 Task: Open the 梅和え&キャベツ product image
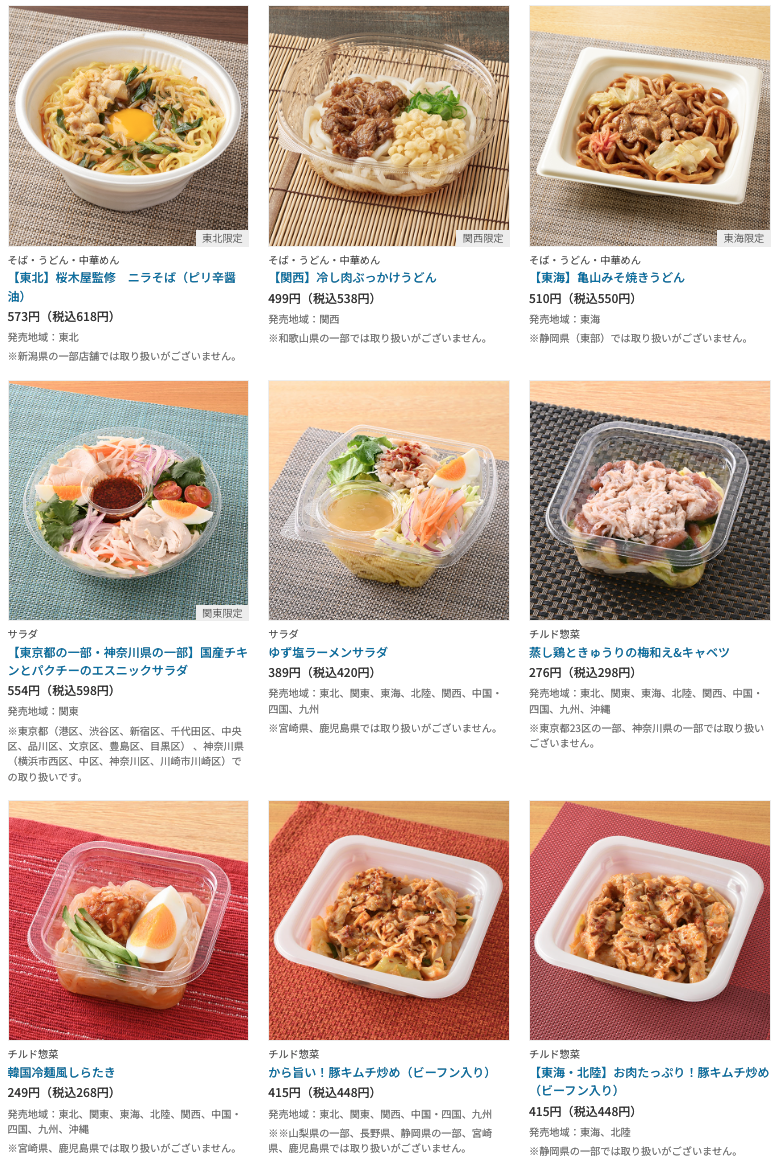point(649,500)
